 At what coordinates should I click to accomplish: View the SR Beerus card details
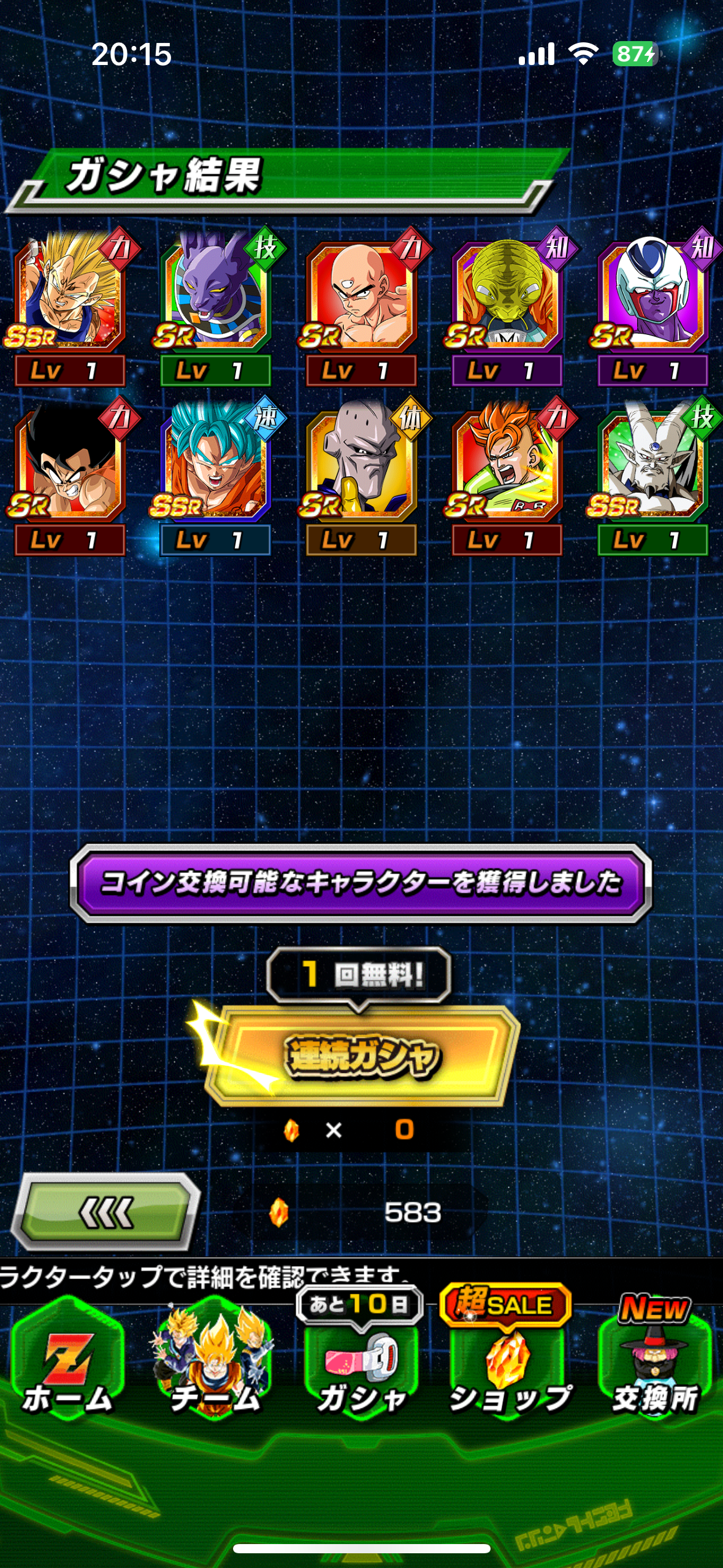(x=216, y=307)
